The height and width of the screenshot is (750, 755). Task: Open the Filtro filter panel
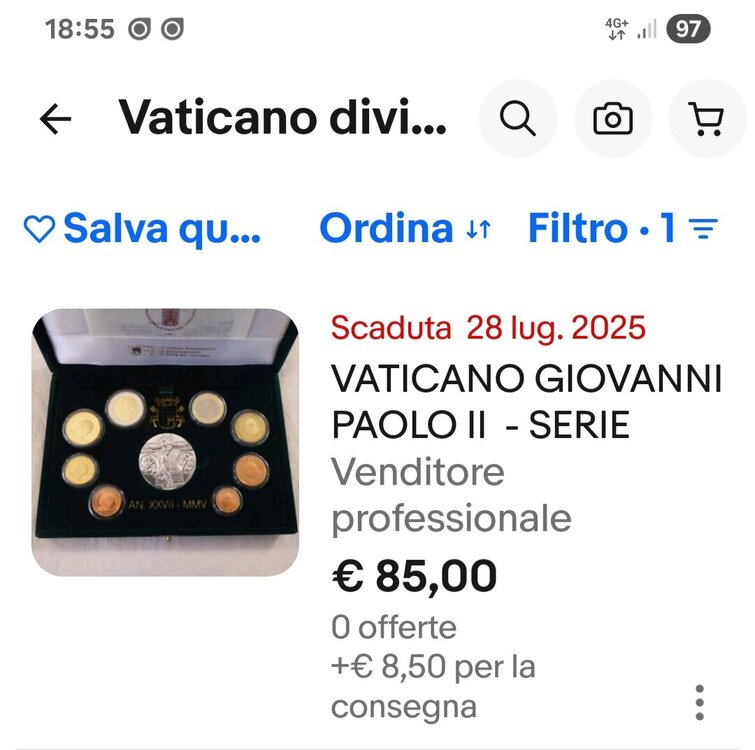[x=622, y=229]
